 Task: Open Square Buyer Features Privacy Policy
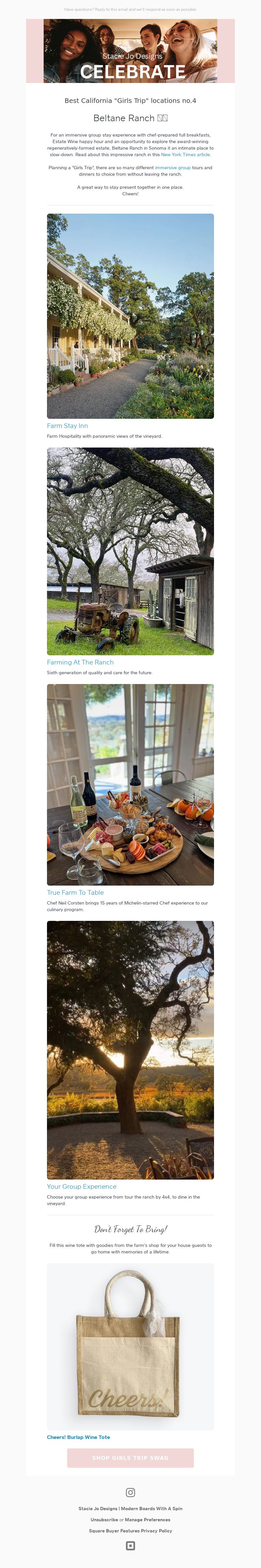pyautogui.click(x=130, y=1531)
